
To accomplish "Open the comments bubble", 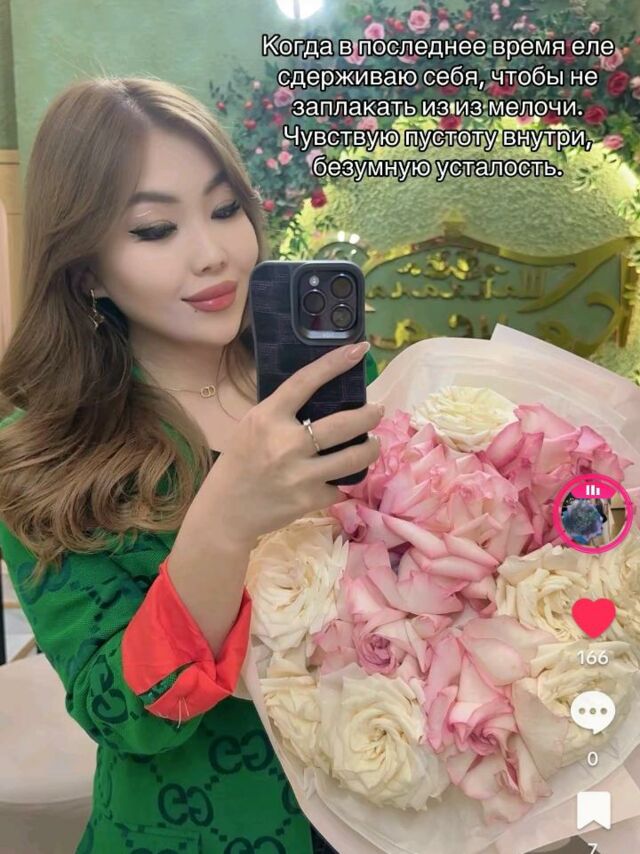I will [x=592, y=712].
